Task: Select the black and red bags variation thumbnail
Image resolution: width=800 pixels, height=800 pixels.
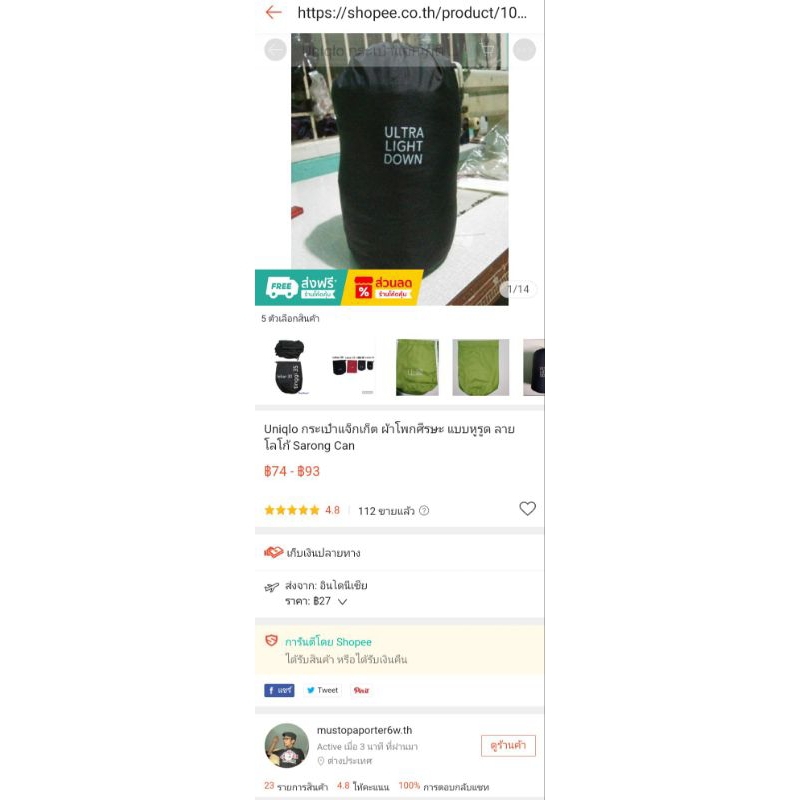Action: point(353,367)
